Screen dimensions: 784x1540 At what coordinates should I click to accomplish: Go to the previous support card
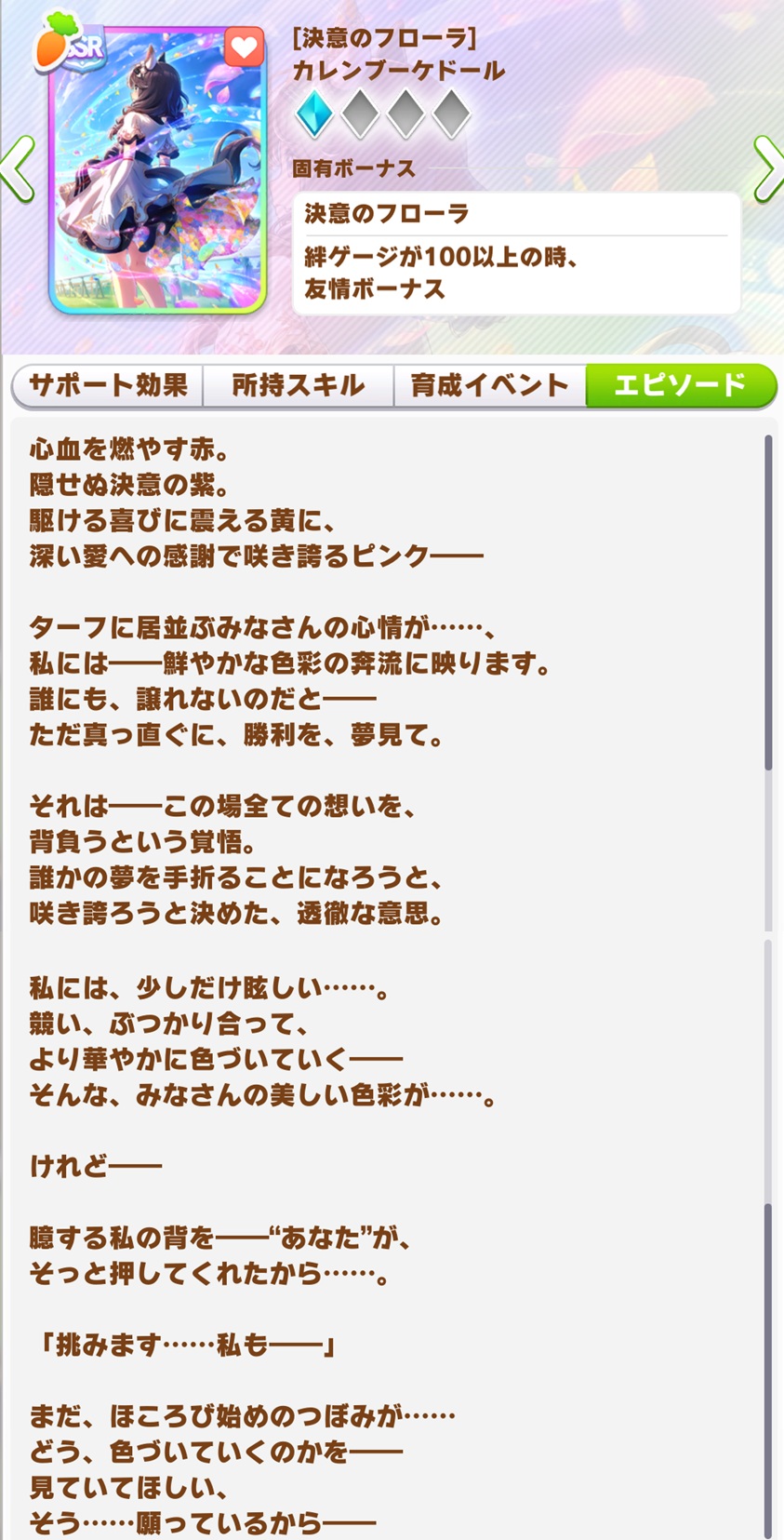[x=18, y=169]
